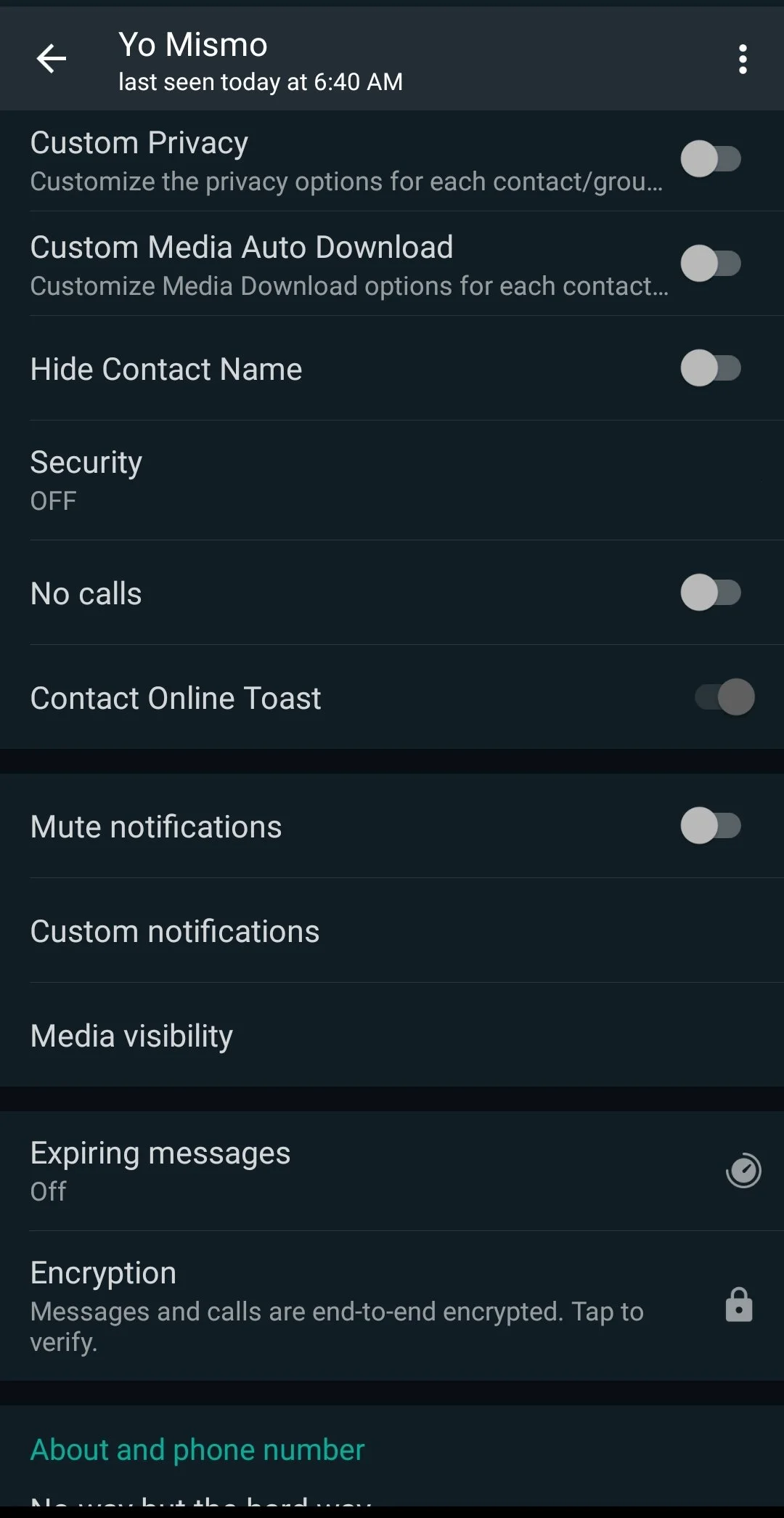Image resolution: width=784 pixels, height=1518 pixels.
Task: Mute notifications for this contact
Action: [712, 826]
